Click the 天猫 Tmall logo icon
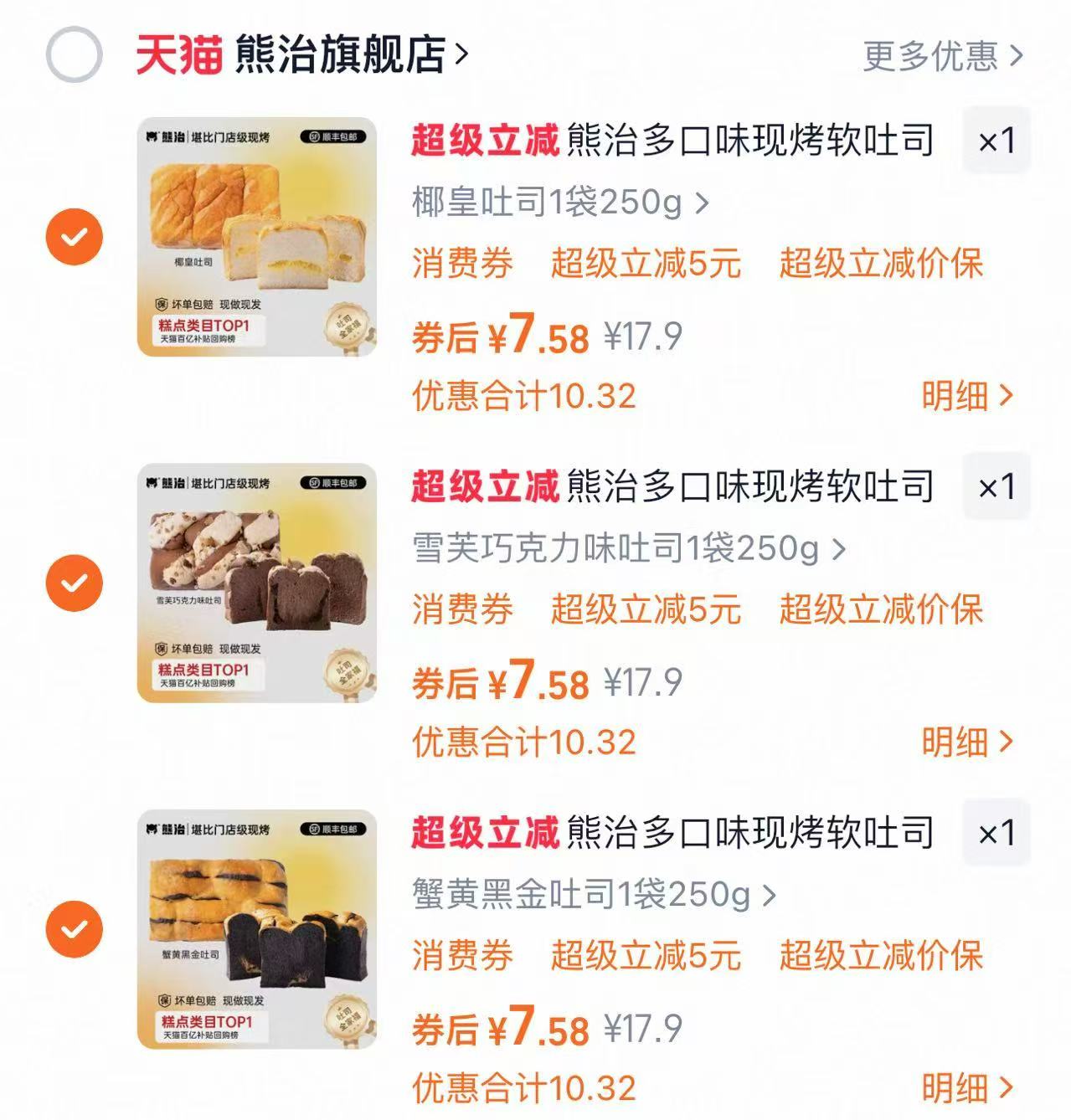 (178, 52)
